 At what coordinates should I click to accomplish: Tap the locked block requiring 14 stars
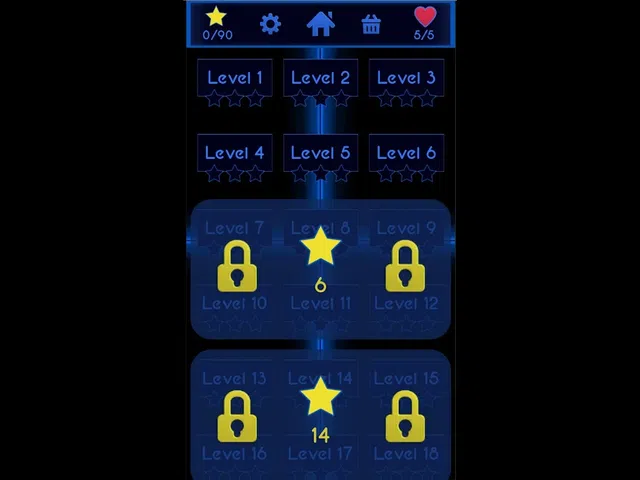click(x=320, y=415)
